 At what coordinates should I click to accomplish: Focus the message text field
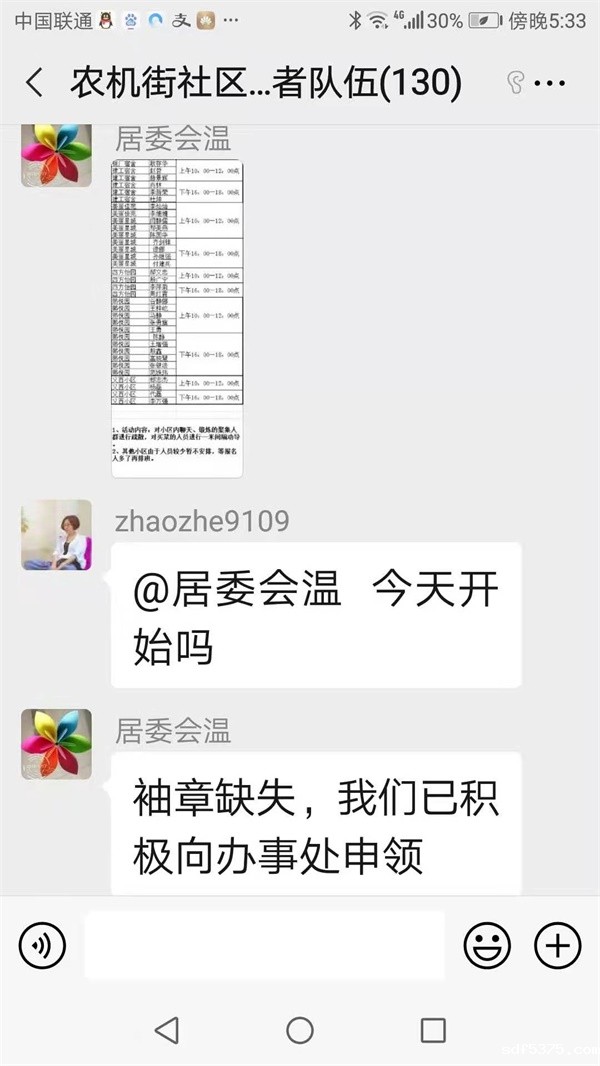coord(264,945)
